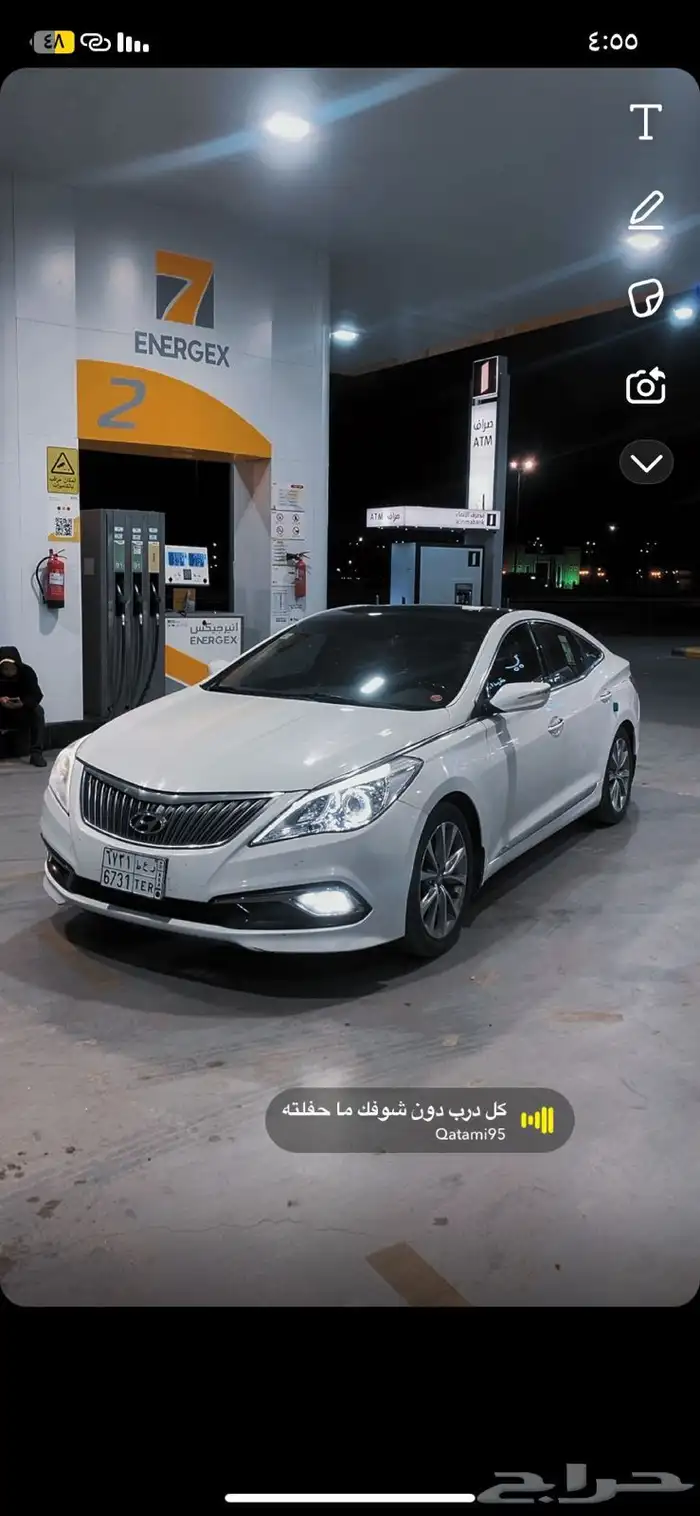
Task: Tap the camera icon with rotate arrow
Action: 645,386
